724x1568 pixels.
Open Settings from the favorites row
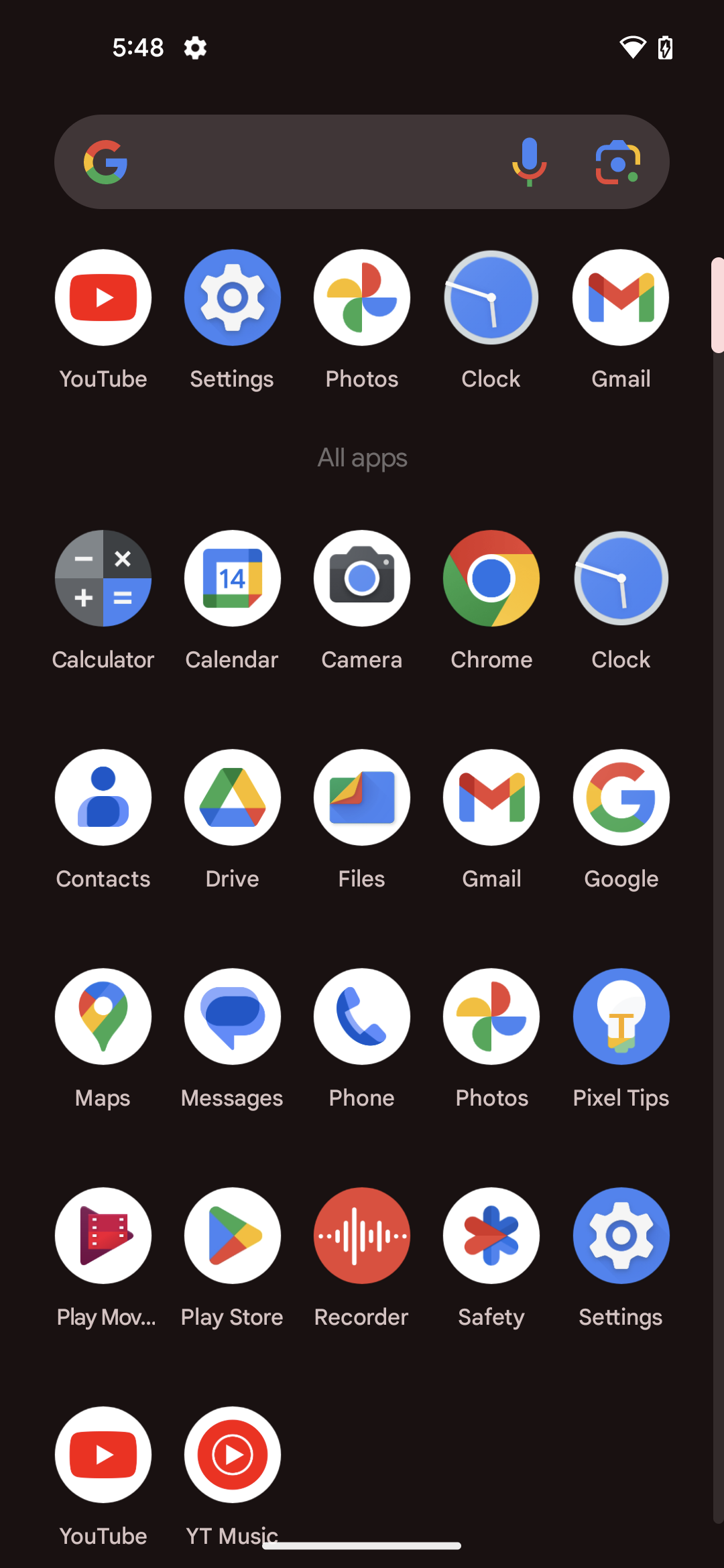click(232, 298)
